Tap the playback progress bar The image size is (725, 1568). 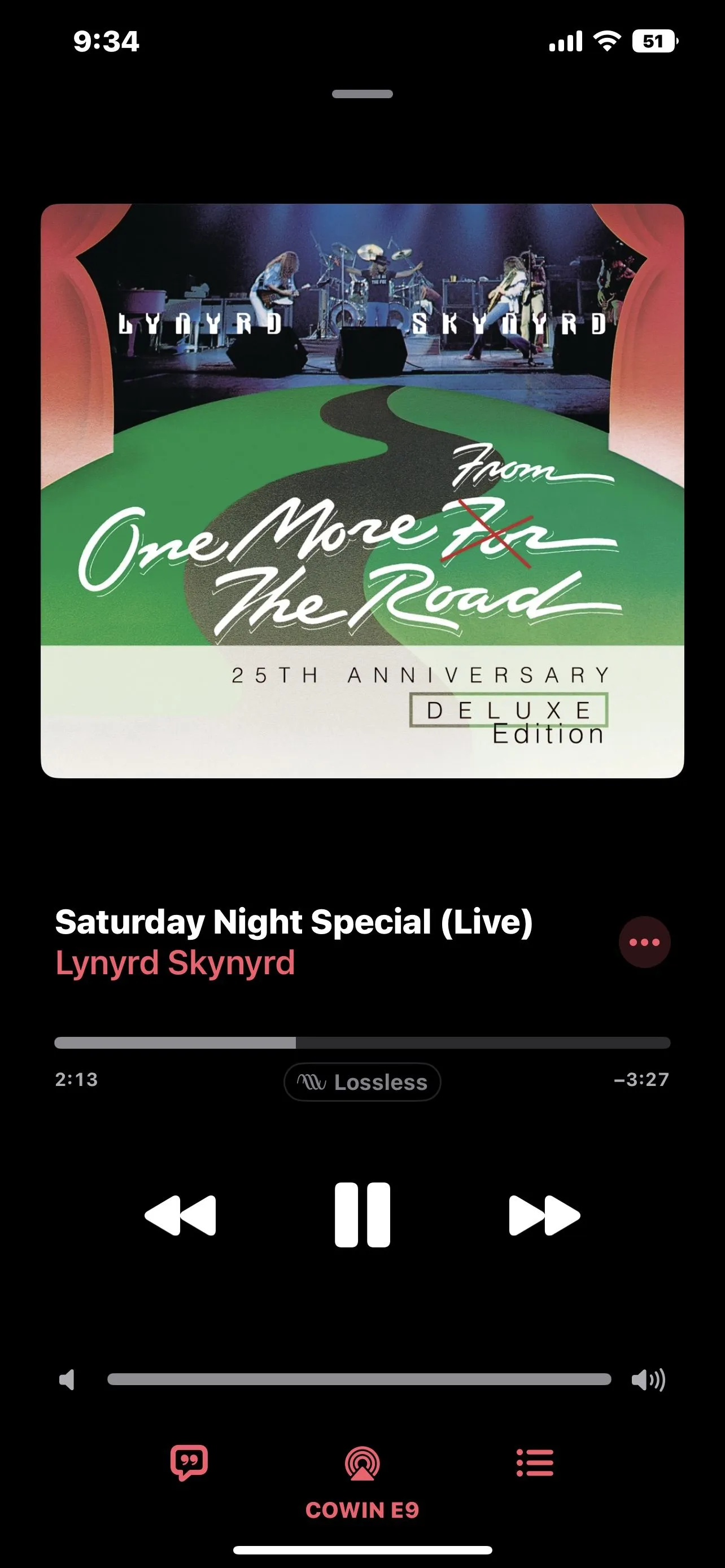(362, 1043)
